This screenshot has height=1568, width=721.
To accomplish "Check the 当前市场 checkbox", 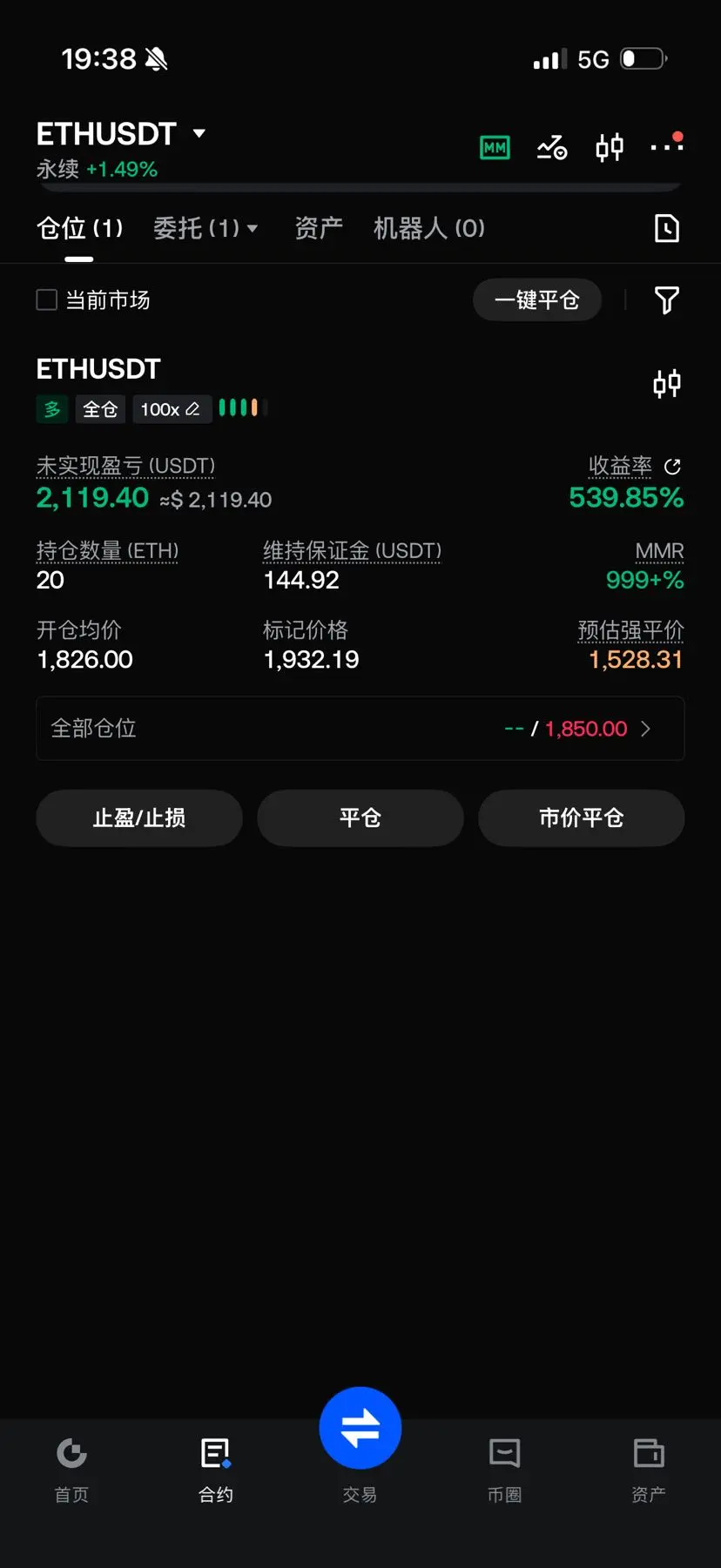I will click(x=47, y=300).
